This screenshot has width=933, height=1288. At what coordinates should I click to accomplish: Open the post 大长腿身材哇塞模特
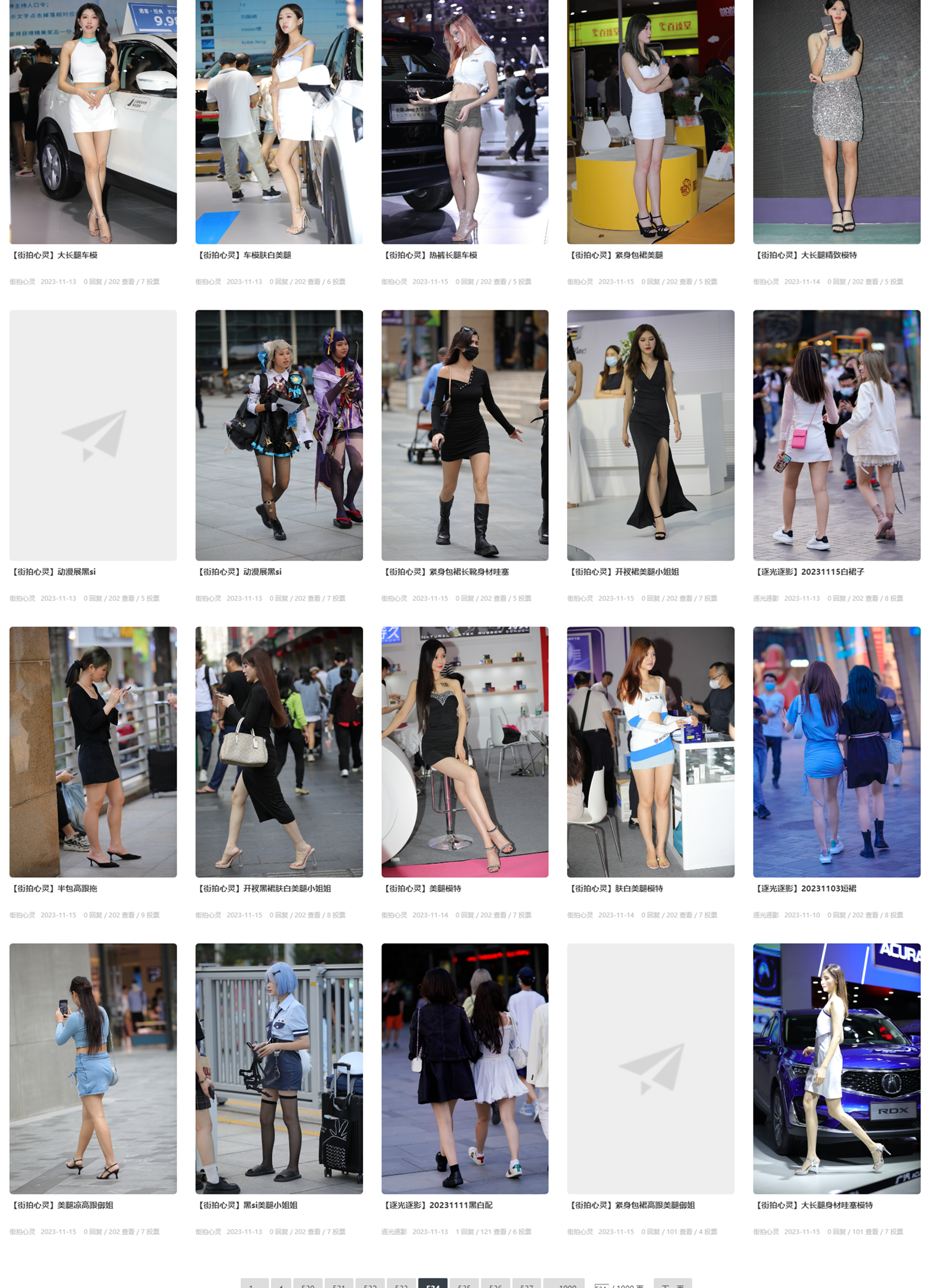coord(814,1205)
